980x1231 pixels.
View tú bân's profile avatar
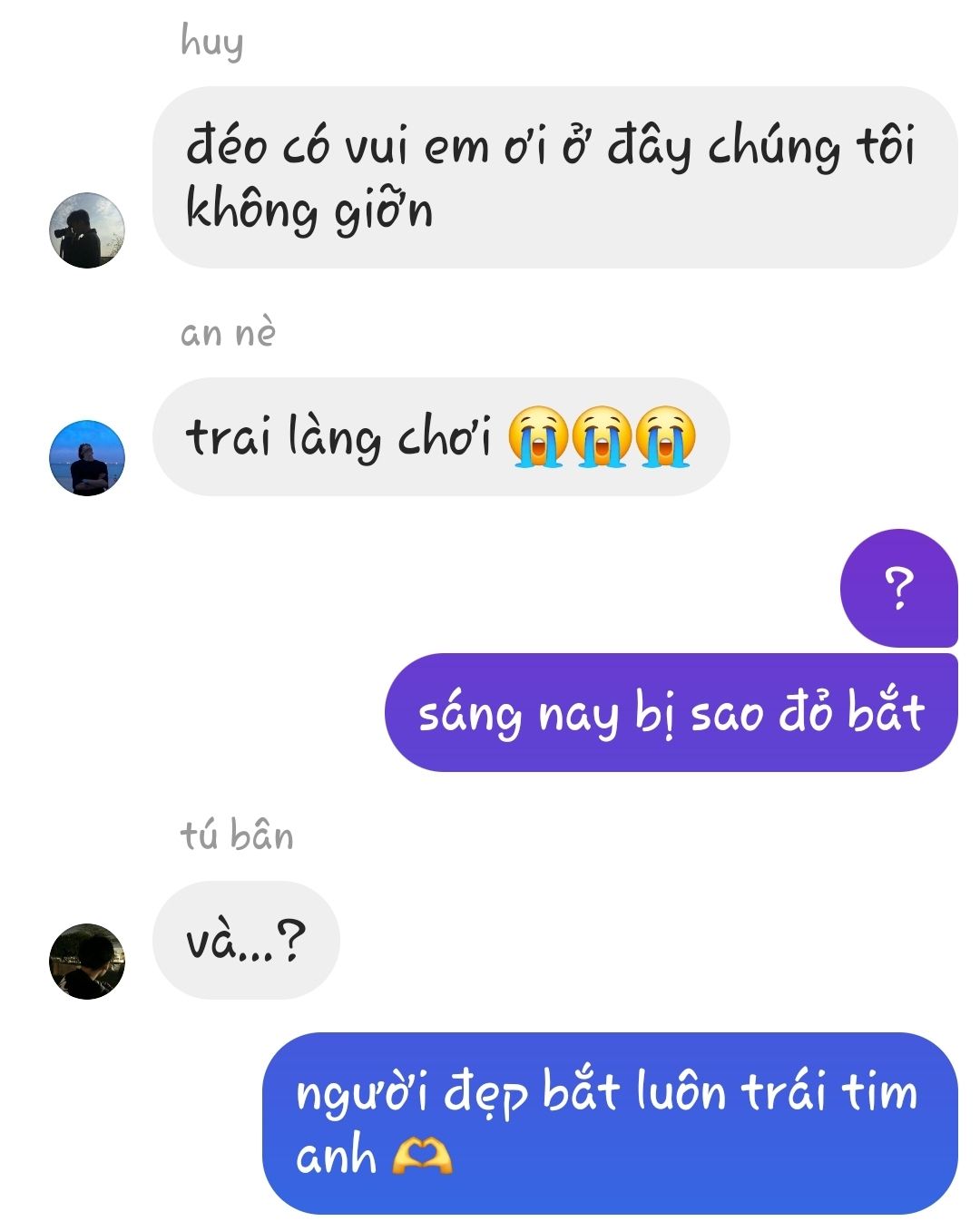[86, 962]
